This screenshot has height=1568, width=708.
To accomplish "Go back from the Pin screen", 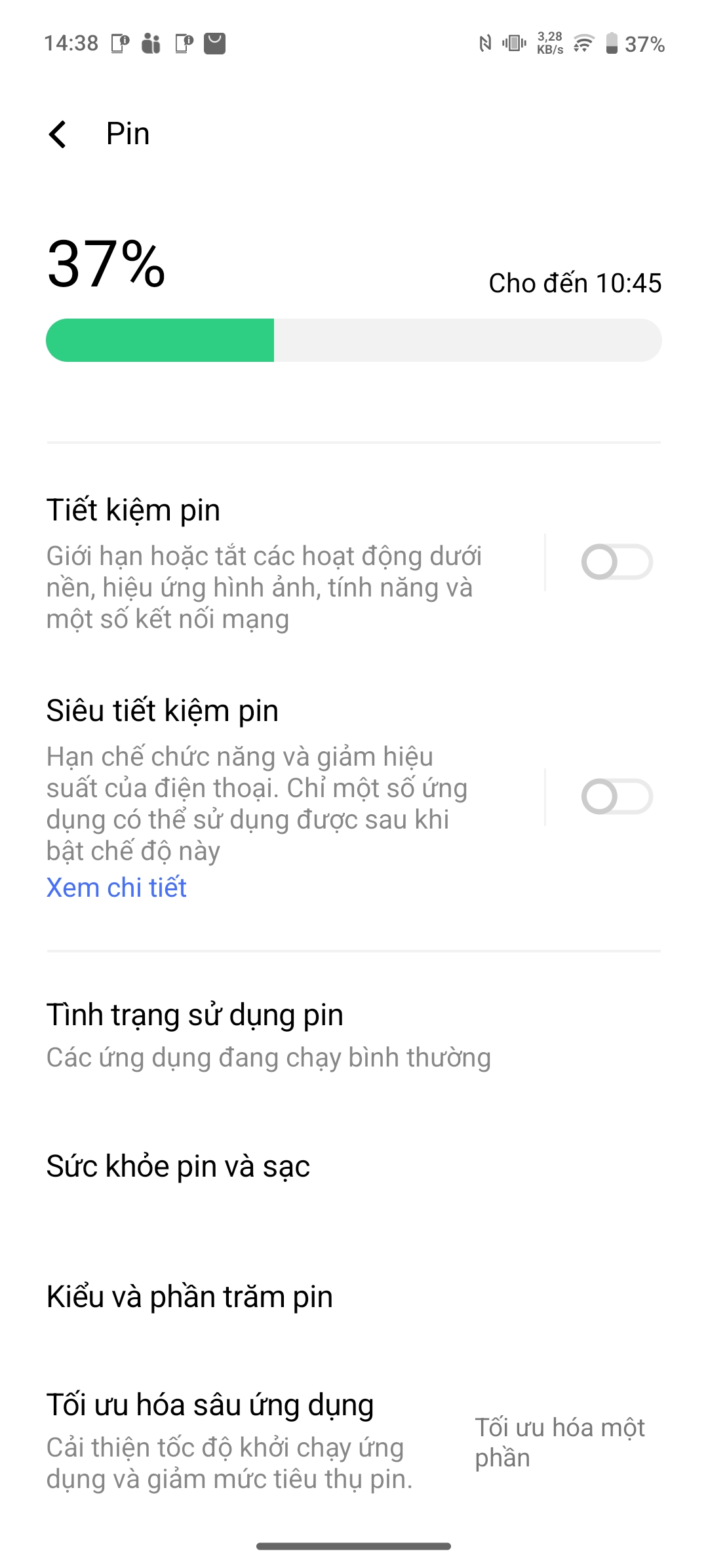I will tap(58, 134).
